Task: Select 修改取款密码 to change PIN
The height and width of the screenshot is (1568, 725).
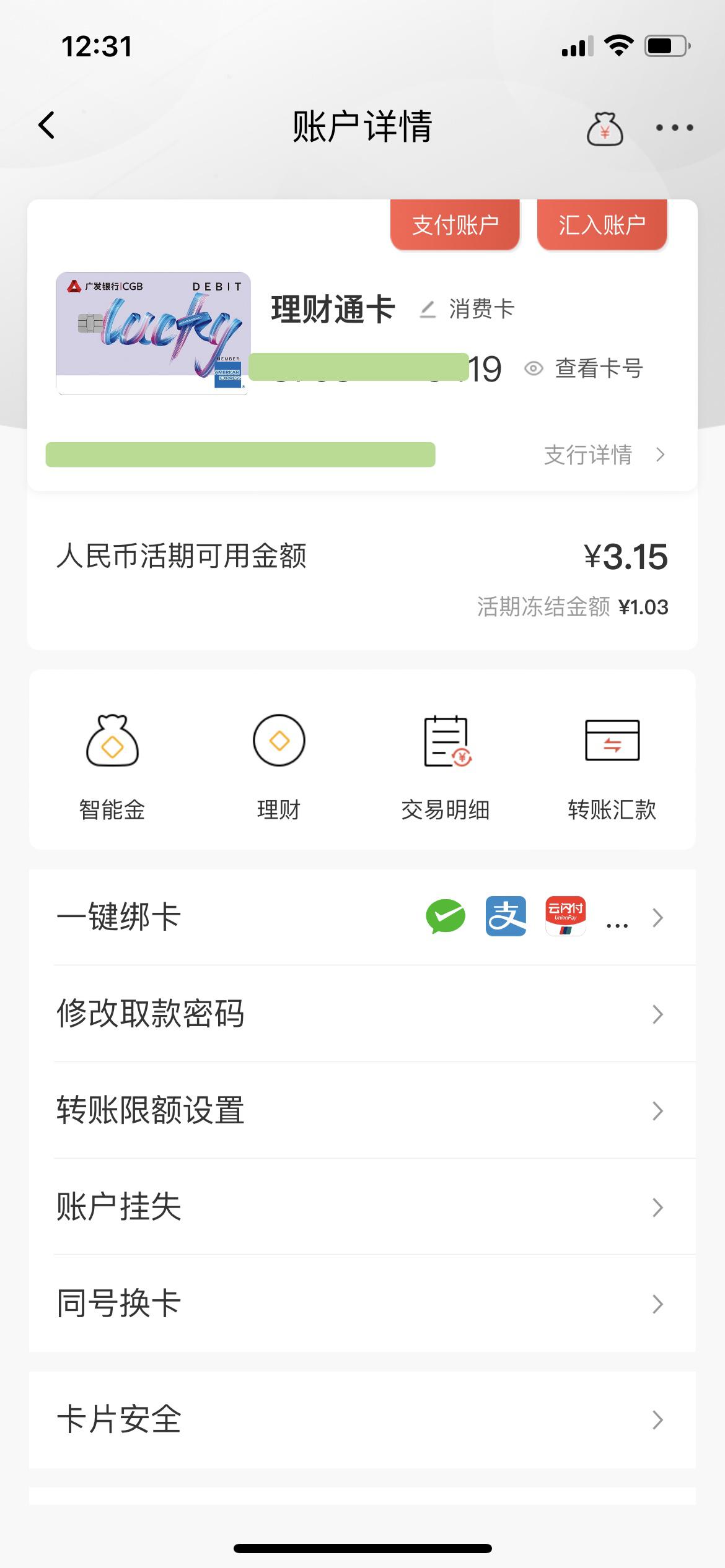Action: 362,1014
